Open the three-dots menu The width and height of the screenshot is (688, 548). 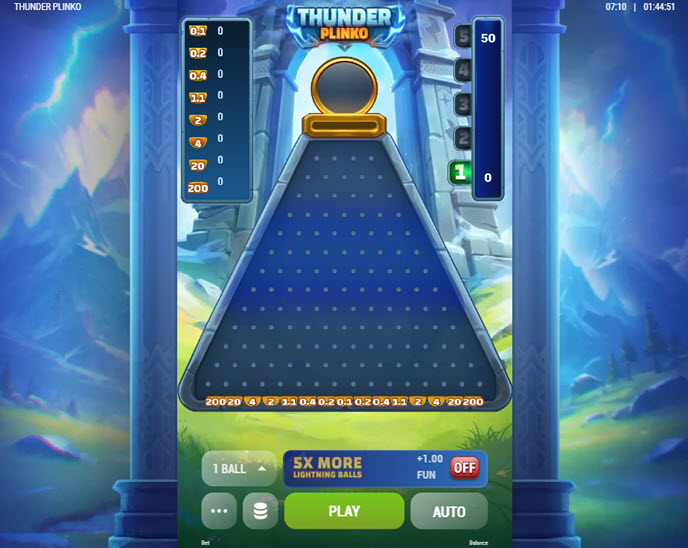[219, 511]
